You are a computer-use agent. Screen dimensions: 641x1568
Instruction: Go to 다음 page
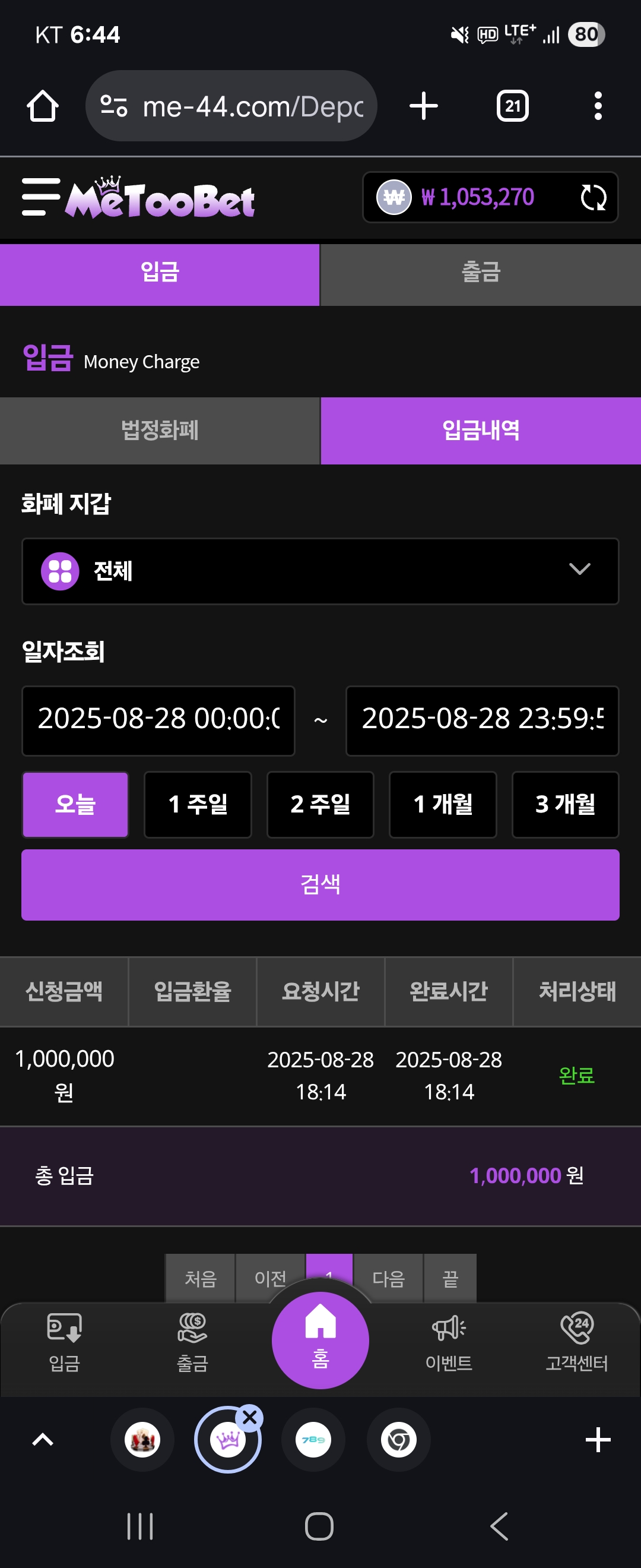tap(388, 1278)
